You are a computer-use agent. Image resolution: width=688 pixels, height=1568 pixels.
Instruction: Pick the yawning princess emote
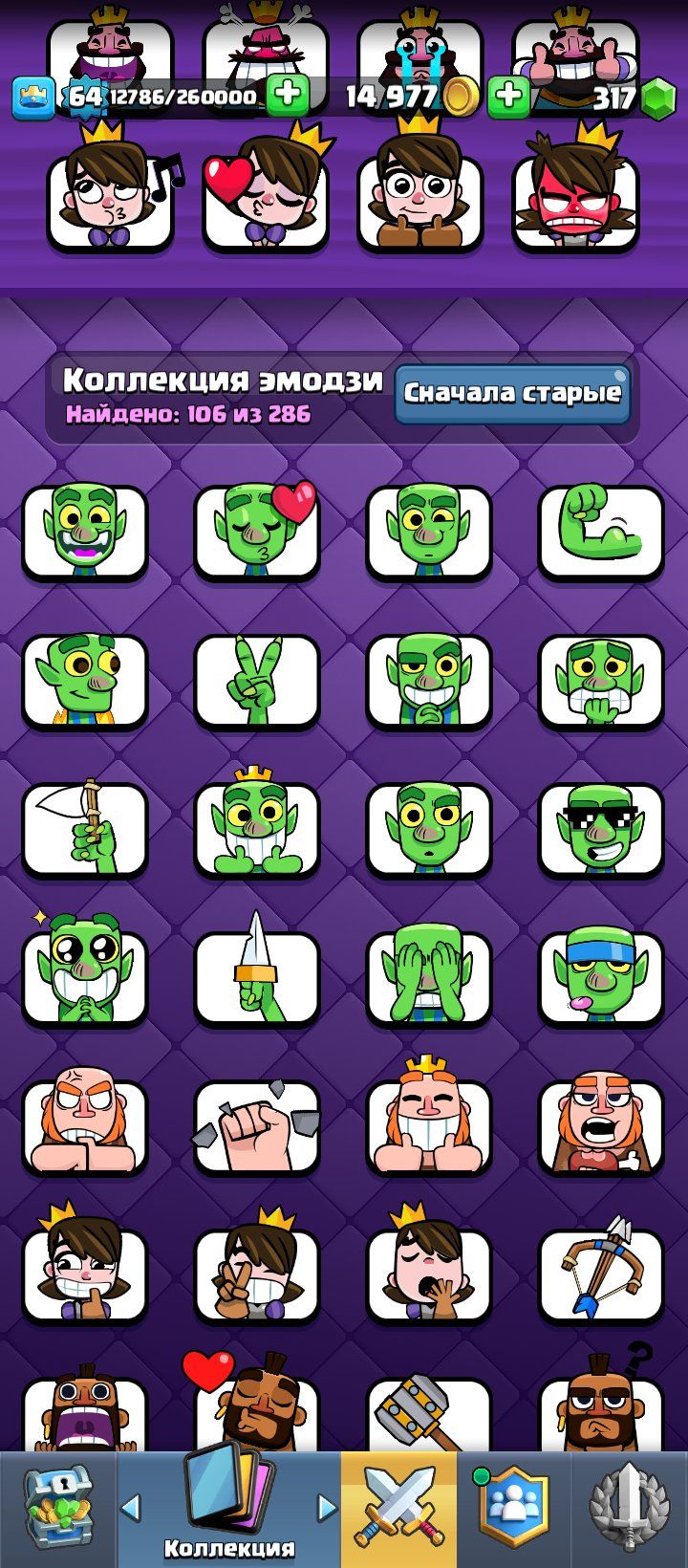429,1275
